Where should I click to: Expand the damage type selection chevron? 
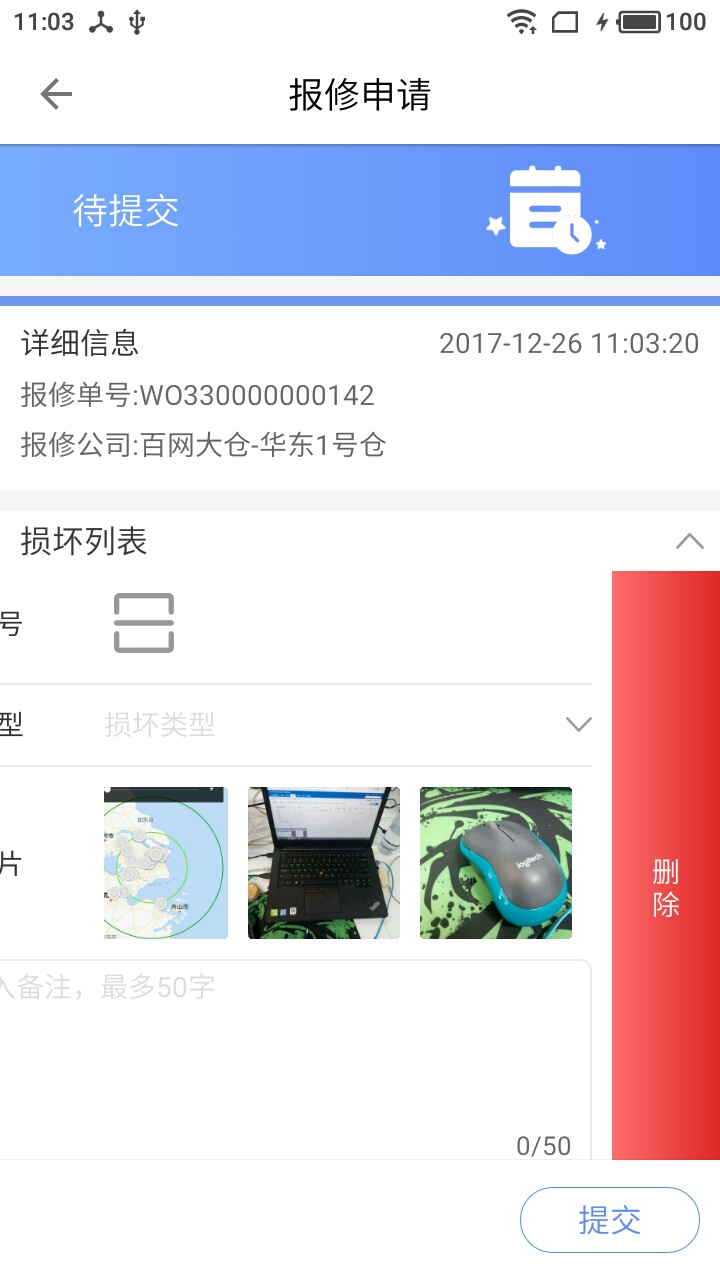[578, 724]
